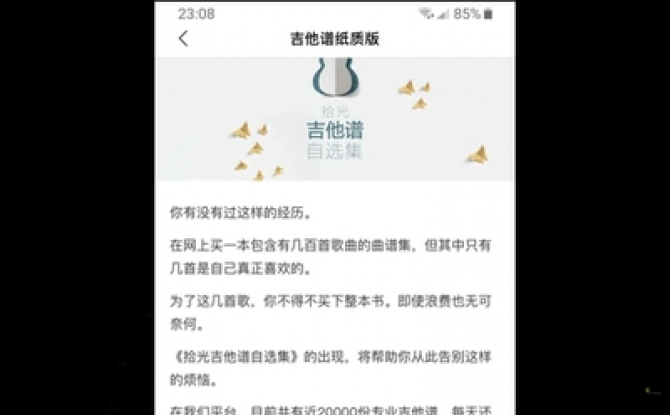This screenshot has width=670, height=415.
Task: Go back from 吉他谱纸质版 page
Action: point(183,39)
